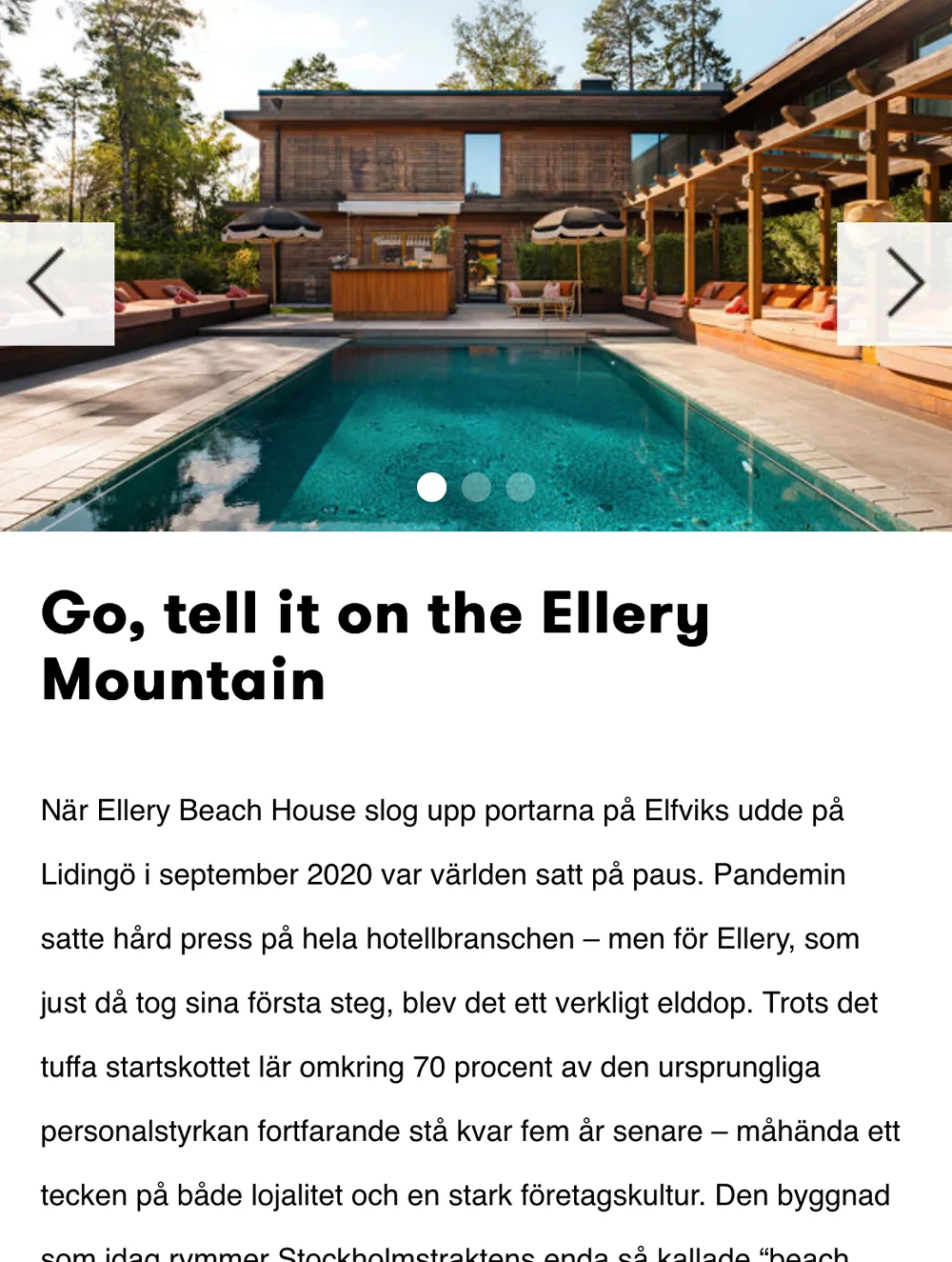
Task: Jump to the third carousel dot
Action: 520,487
